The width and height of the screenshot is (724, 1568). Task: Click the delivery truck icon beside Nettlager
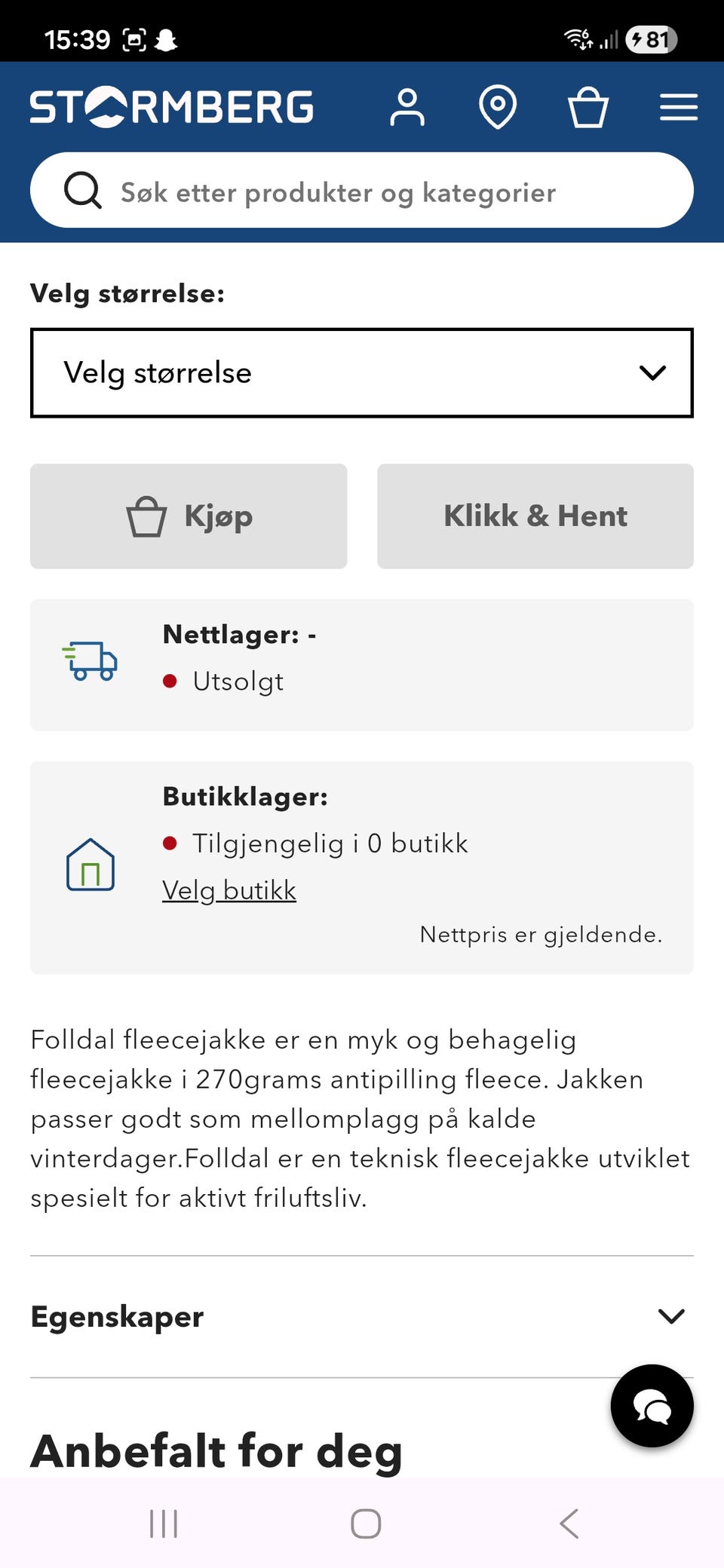point(90,661)
